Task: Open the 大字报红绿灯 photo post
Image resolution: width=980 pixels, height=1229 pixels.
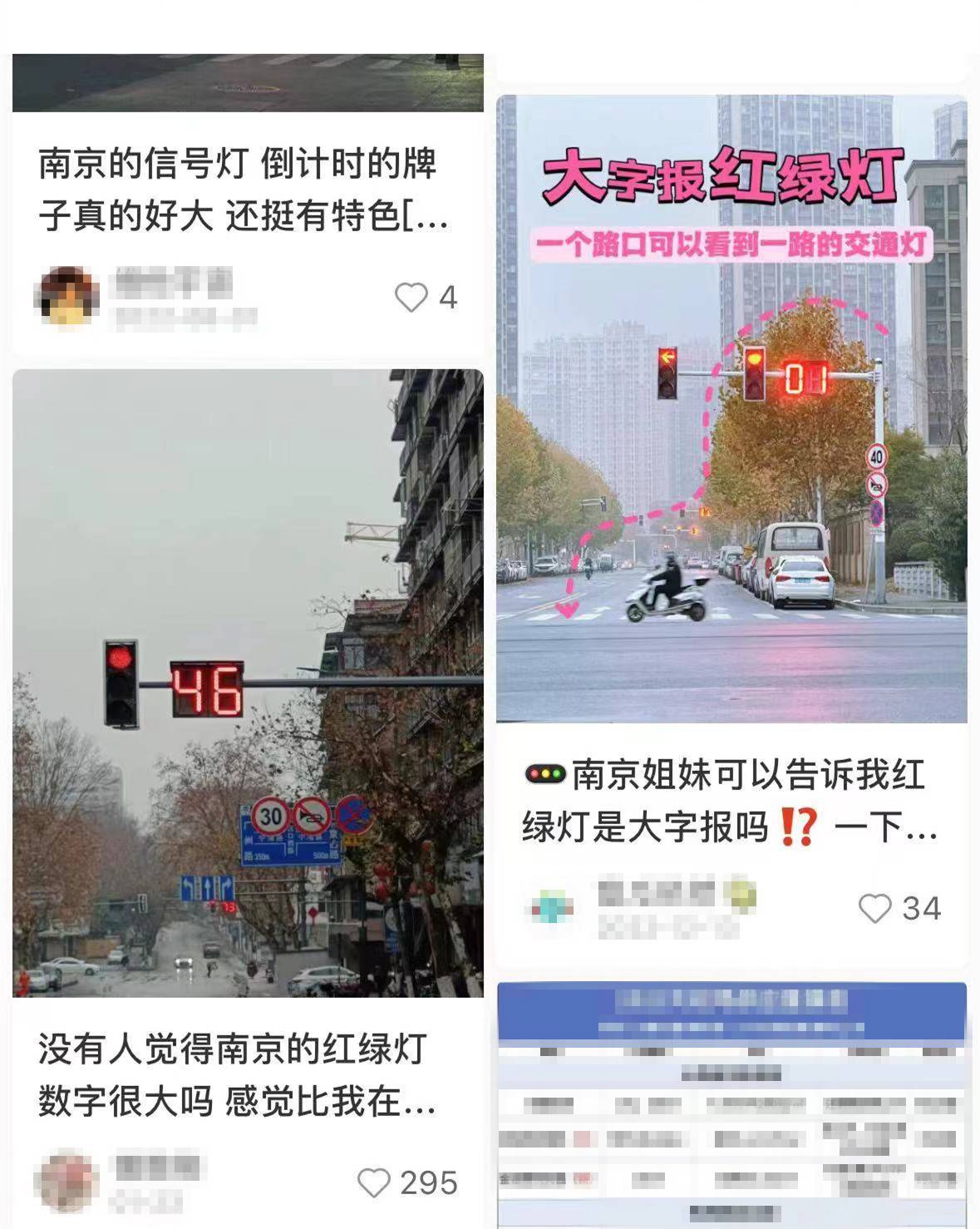Action: tap(731, 409)
